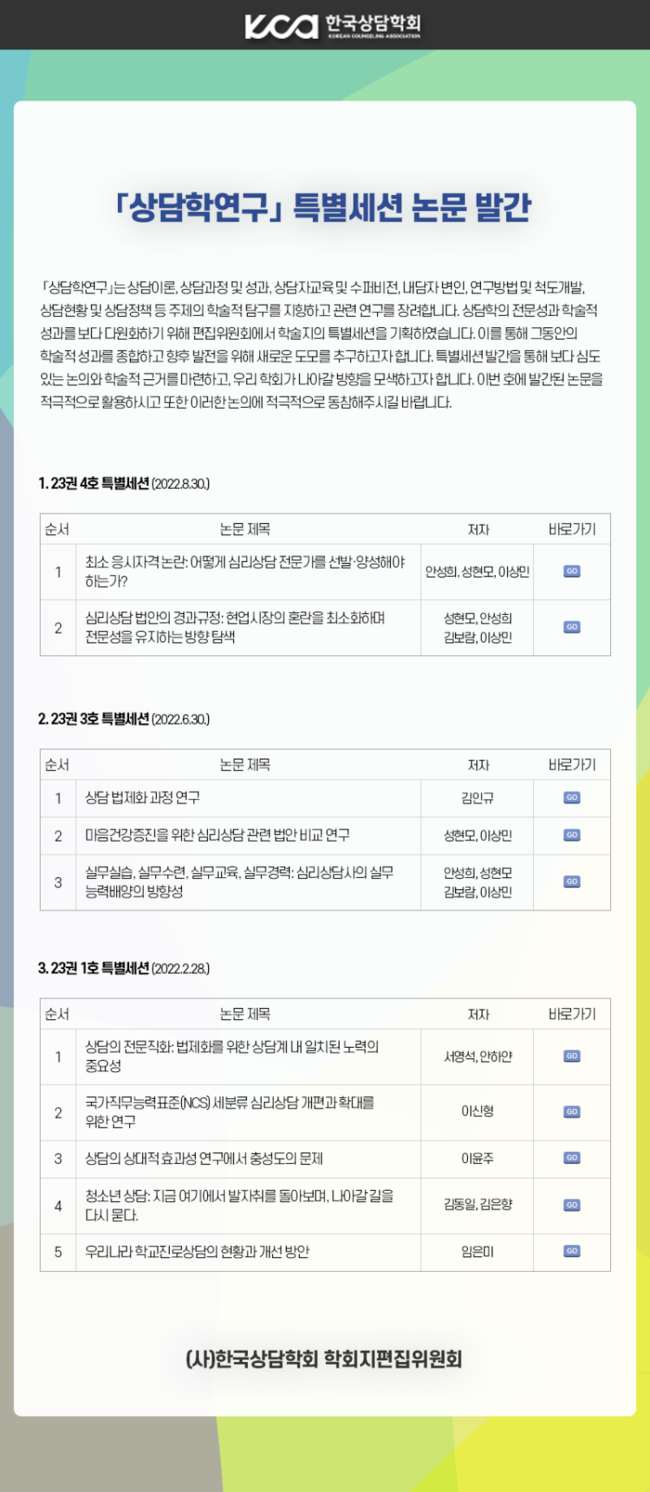
Task: Open GO for 마음건강증진을 위한 심리상담 법안 비교 연구
Action: [x=572, y=835]
